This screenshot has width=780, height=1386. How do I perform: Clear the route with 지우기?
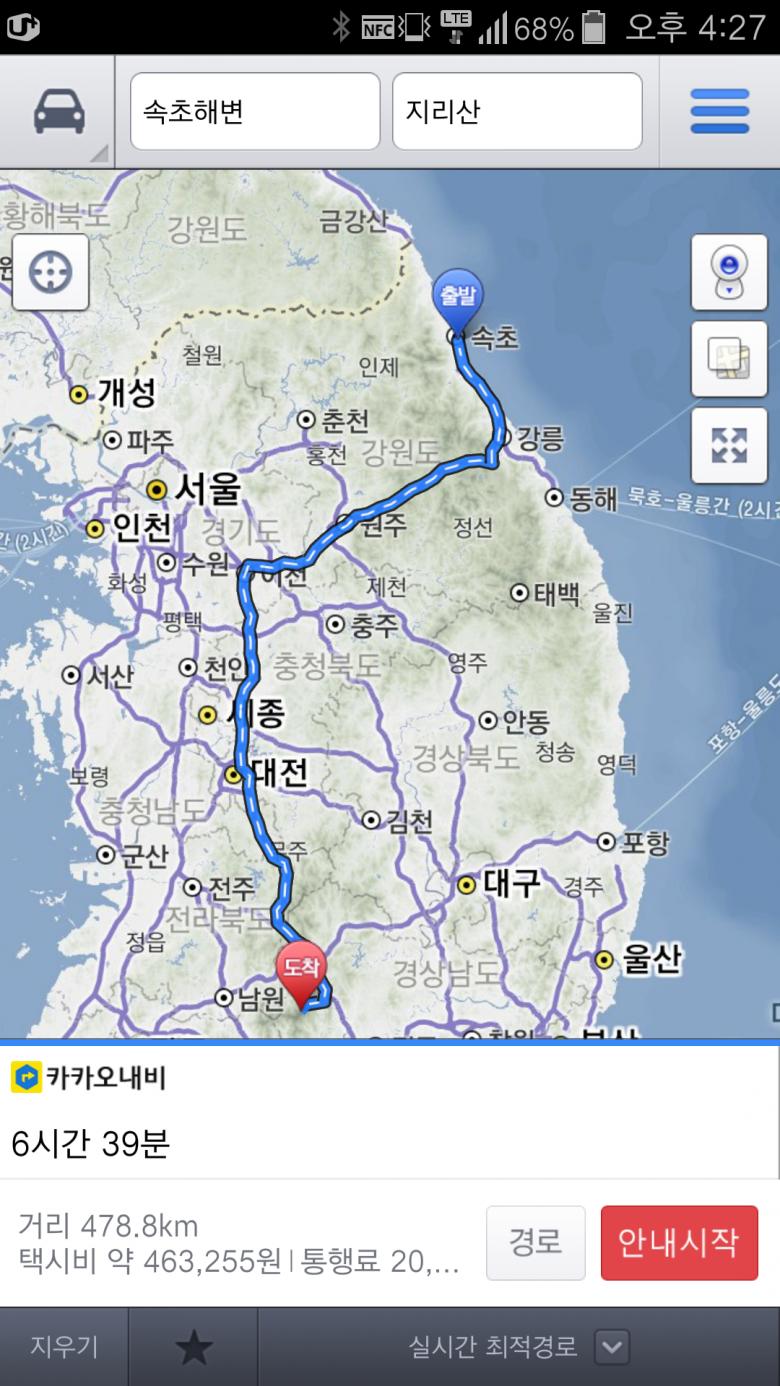click(64, 1346)
